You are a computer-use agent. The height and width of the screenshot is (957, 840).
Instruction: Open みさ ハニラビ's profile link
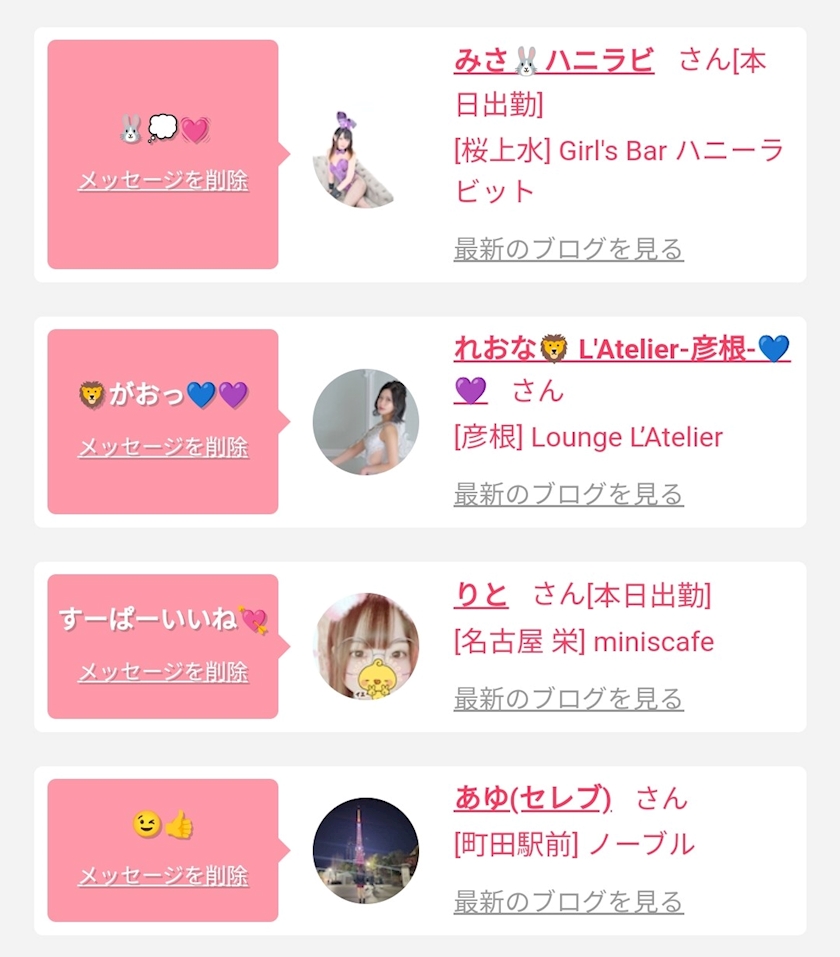coord(554,60)
